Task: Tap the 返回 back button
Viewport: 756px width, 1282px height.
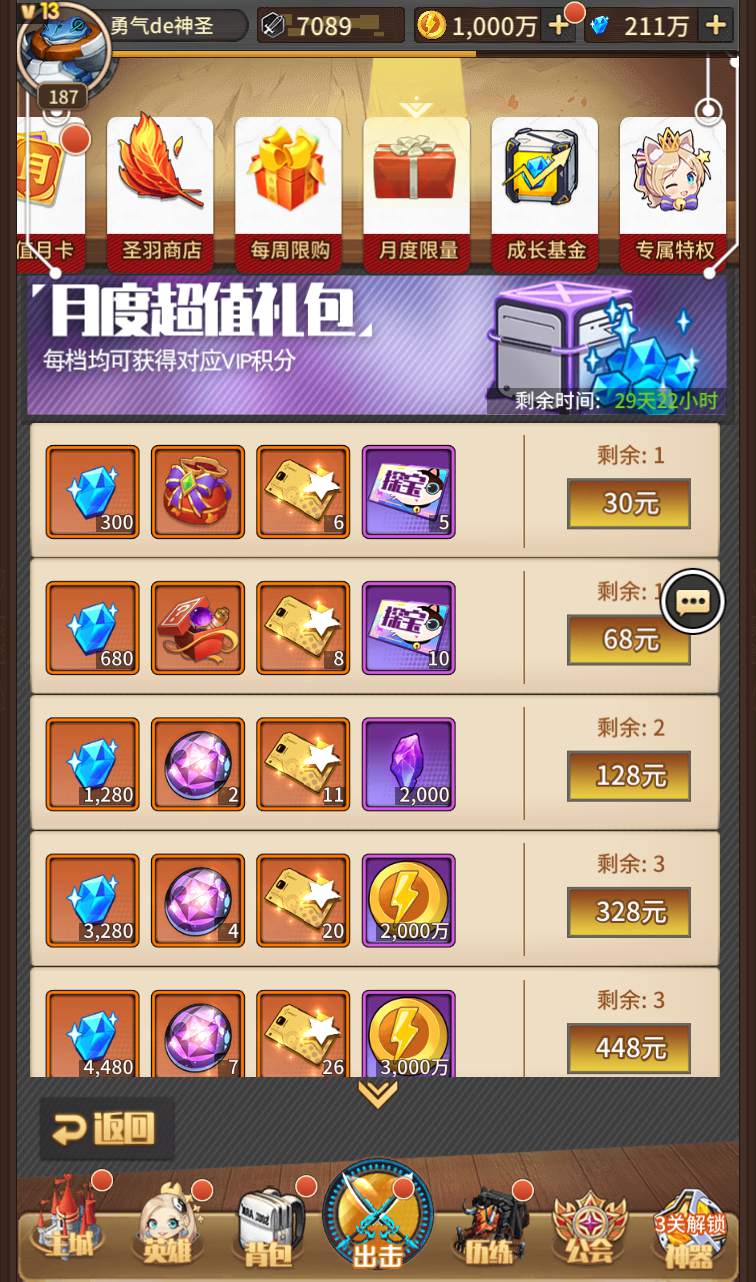Action: [x=107, y=1129]
